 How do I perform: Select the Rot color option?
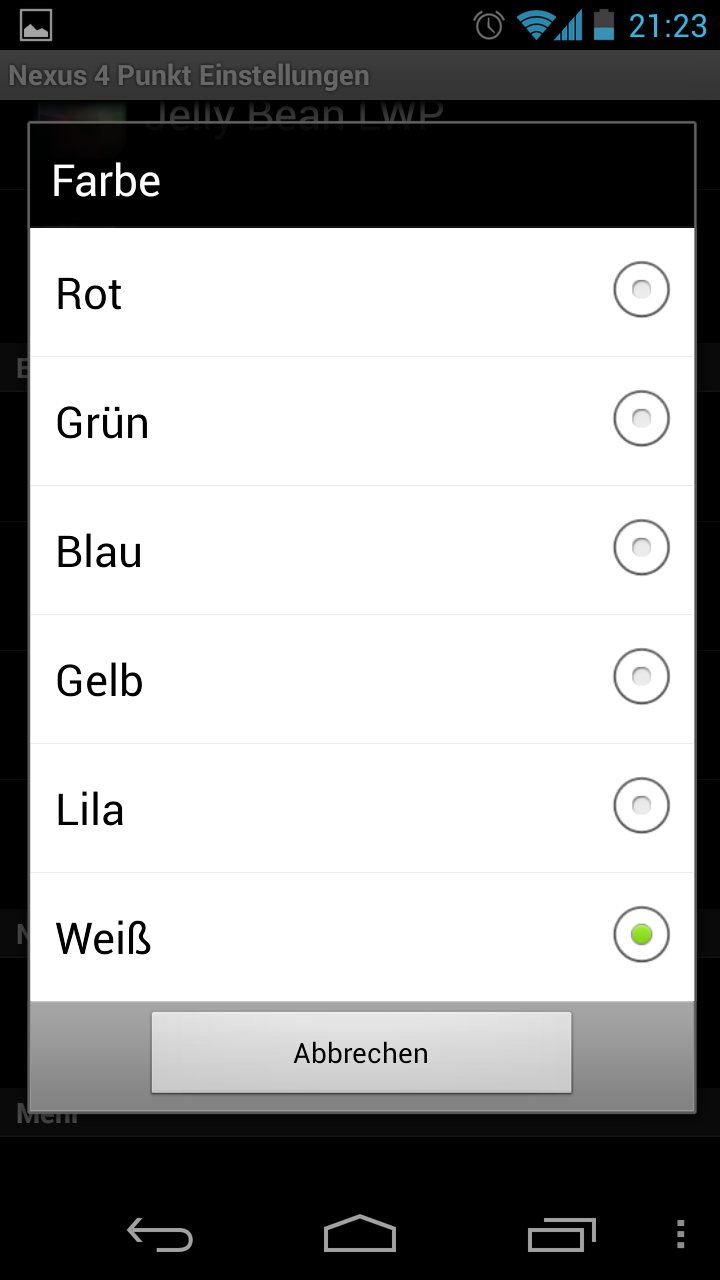362,292
